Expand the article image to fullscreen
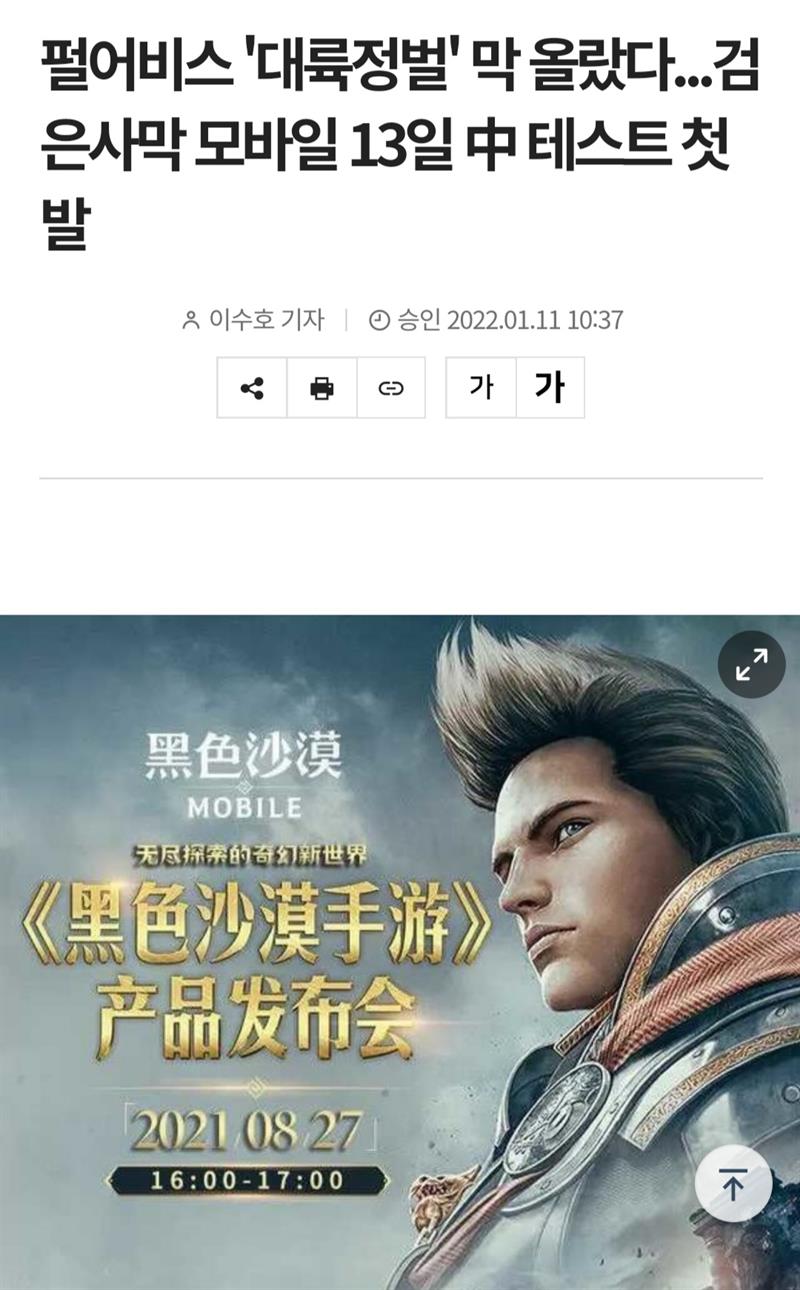The width and height of the screenshot is (800, 1290). (751, 665)
